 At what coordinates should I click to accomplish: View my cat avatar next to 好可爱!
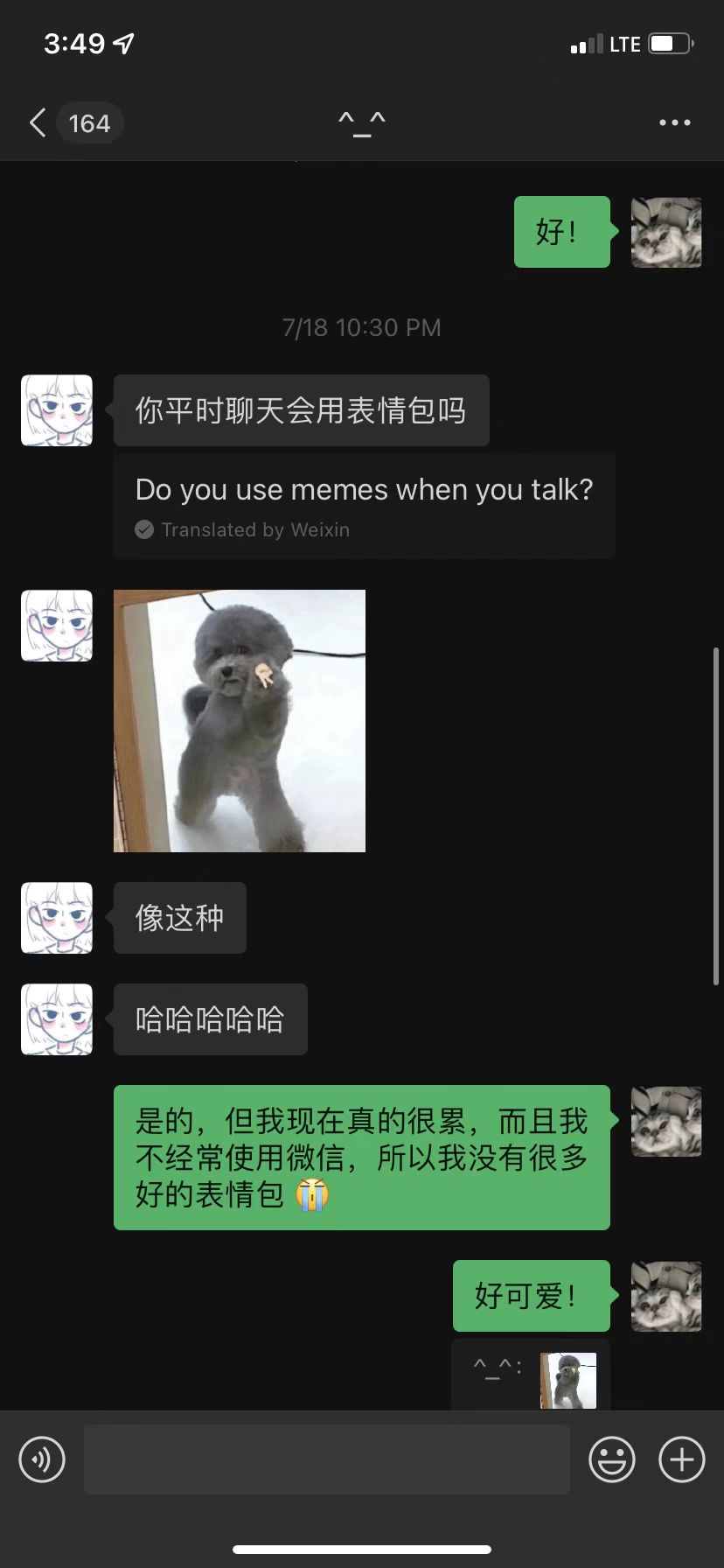point(666,1296)
